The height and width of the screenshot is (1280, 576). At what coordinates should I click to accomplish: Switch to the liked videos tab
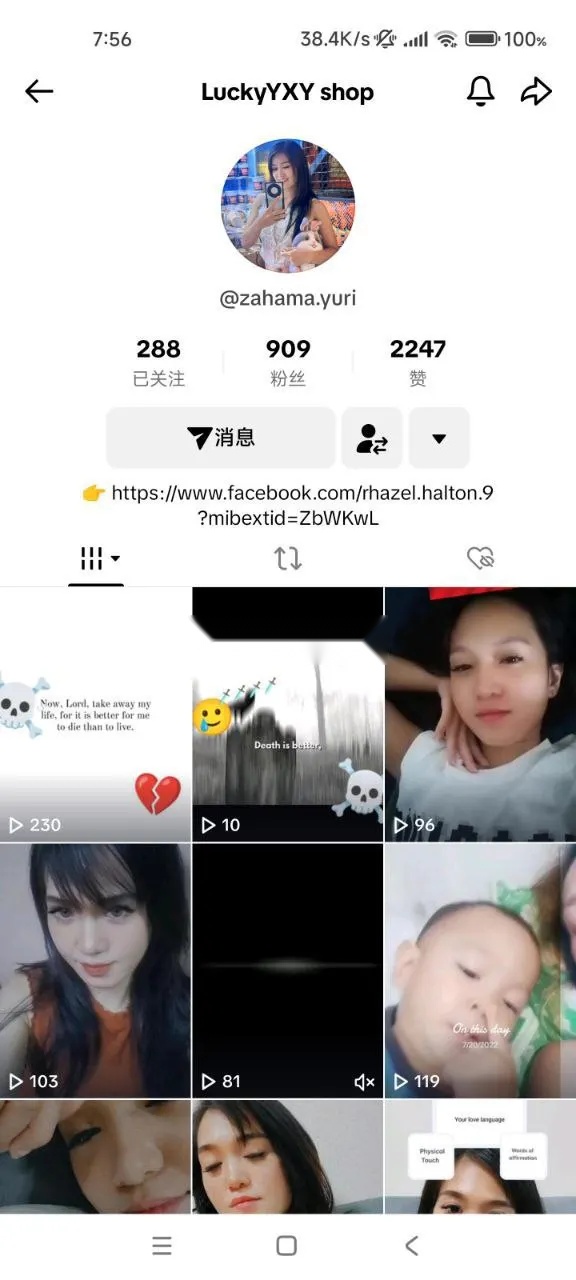tap(481, 559)
